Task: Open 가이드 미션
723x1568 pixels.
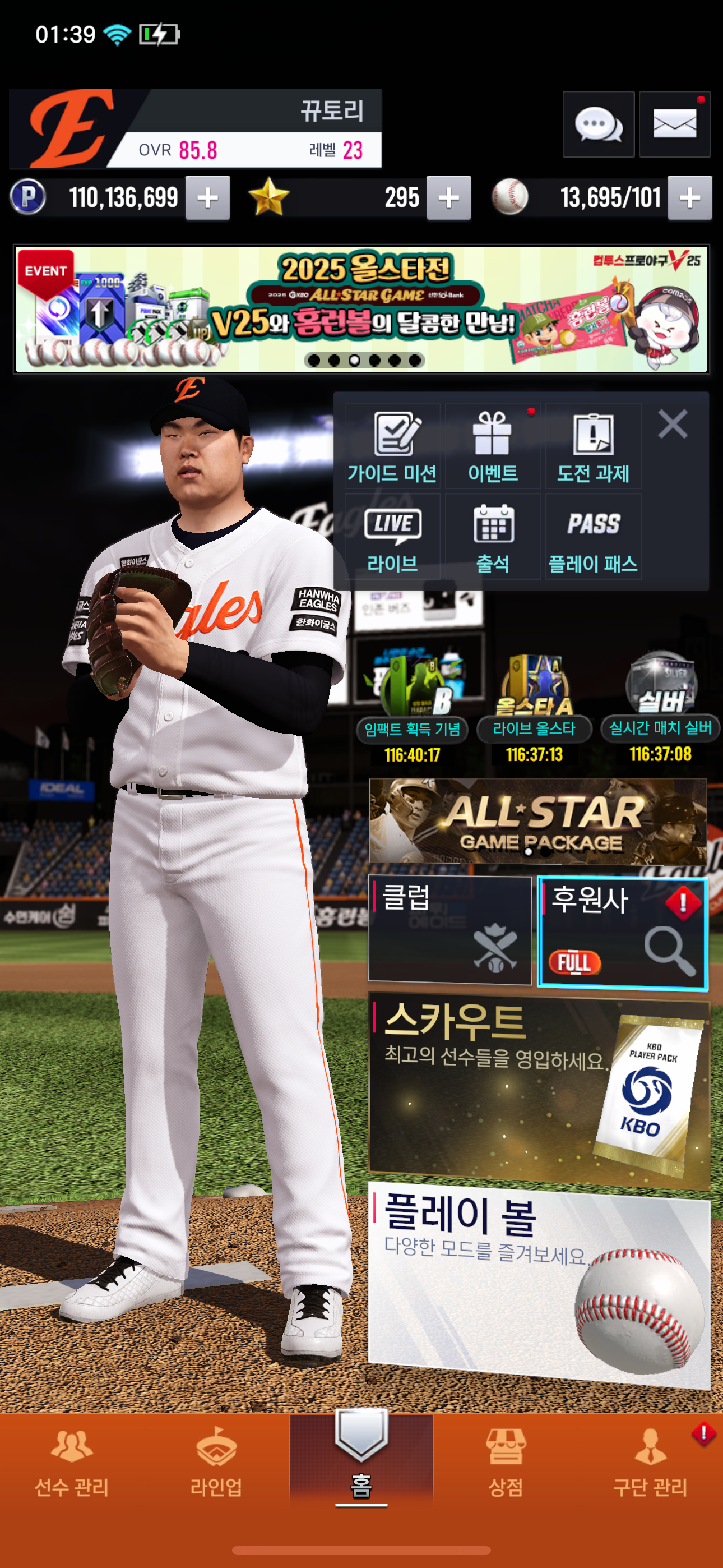Action: click(x=392, y=446)
